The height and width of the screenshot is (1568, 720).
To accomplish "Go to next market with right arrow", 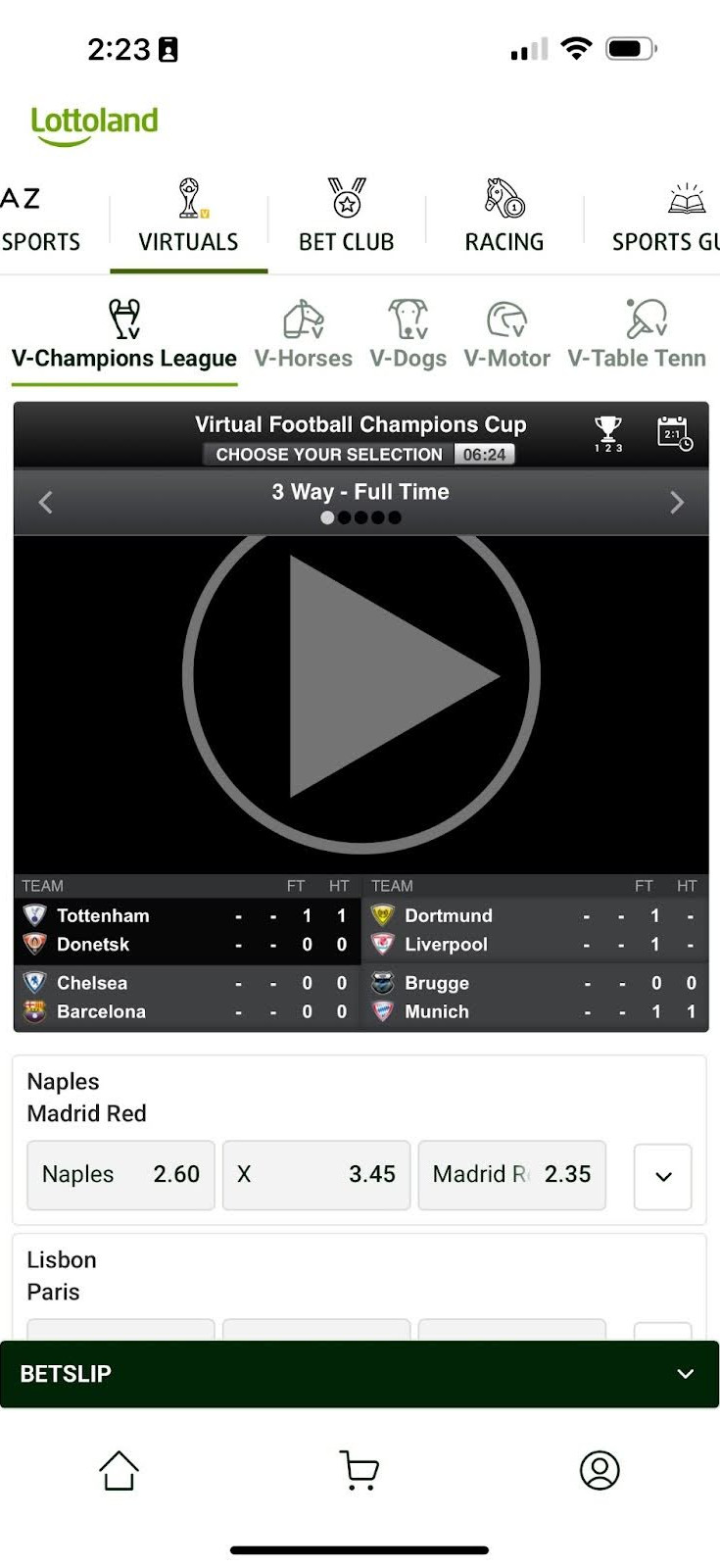I will 676,503.
